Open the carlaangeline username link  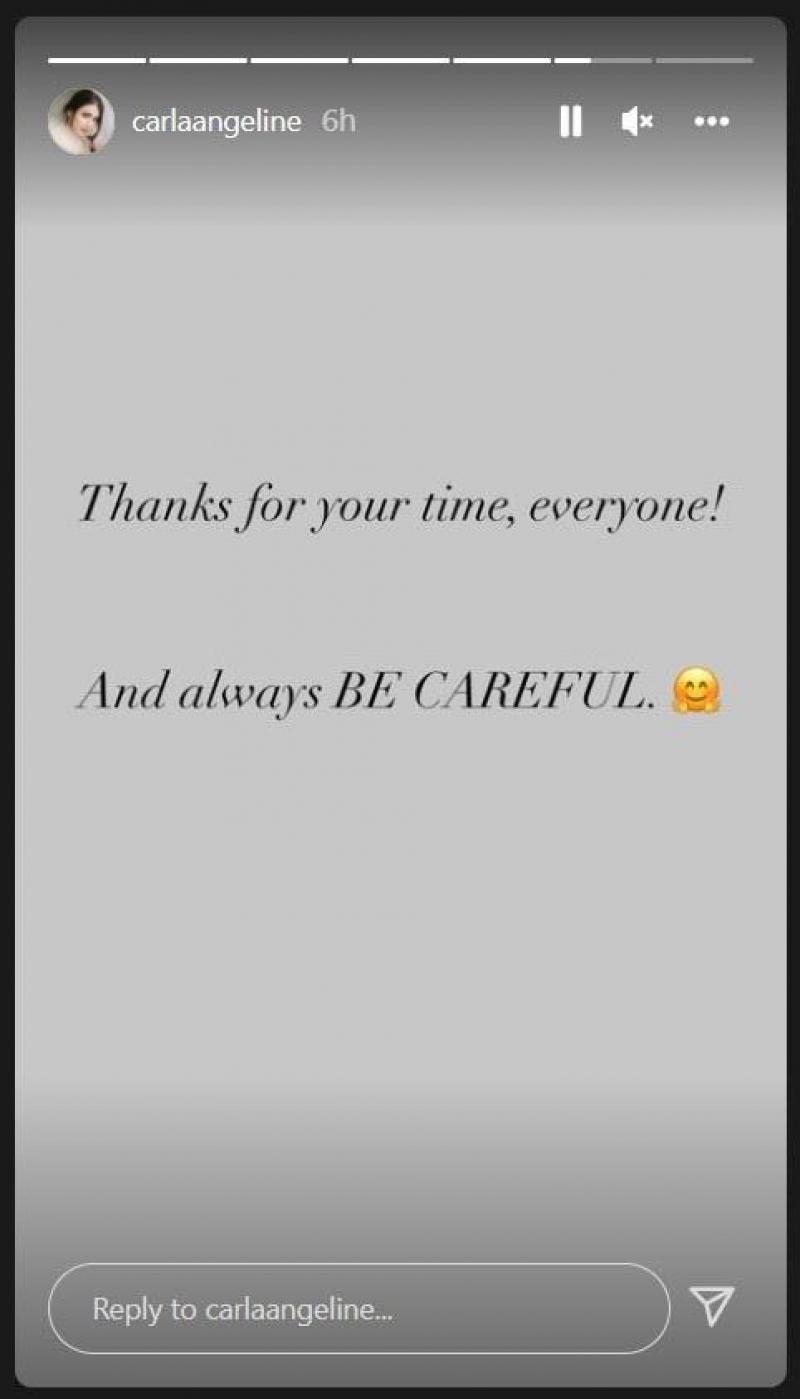click(x=216, y=122)
